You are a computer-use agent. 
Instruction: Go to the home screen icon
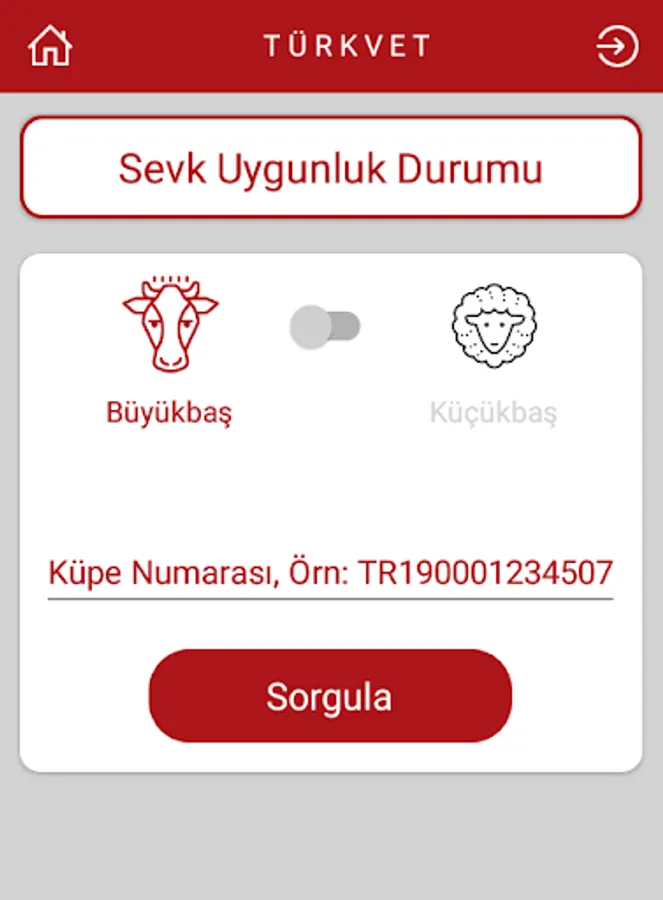point(50,46)
